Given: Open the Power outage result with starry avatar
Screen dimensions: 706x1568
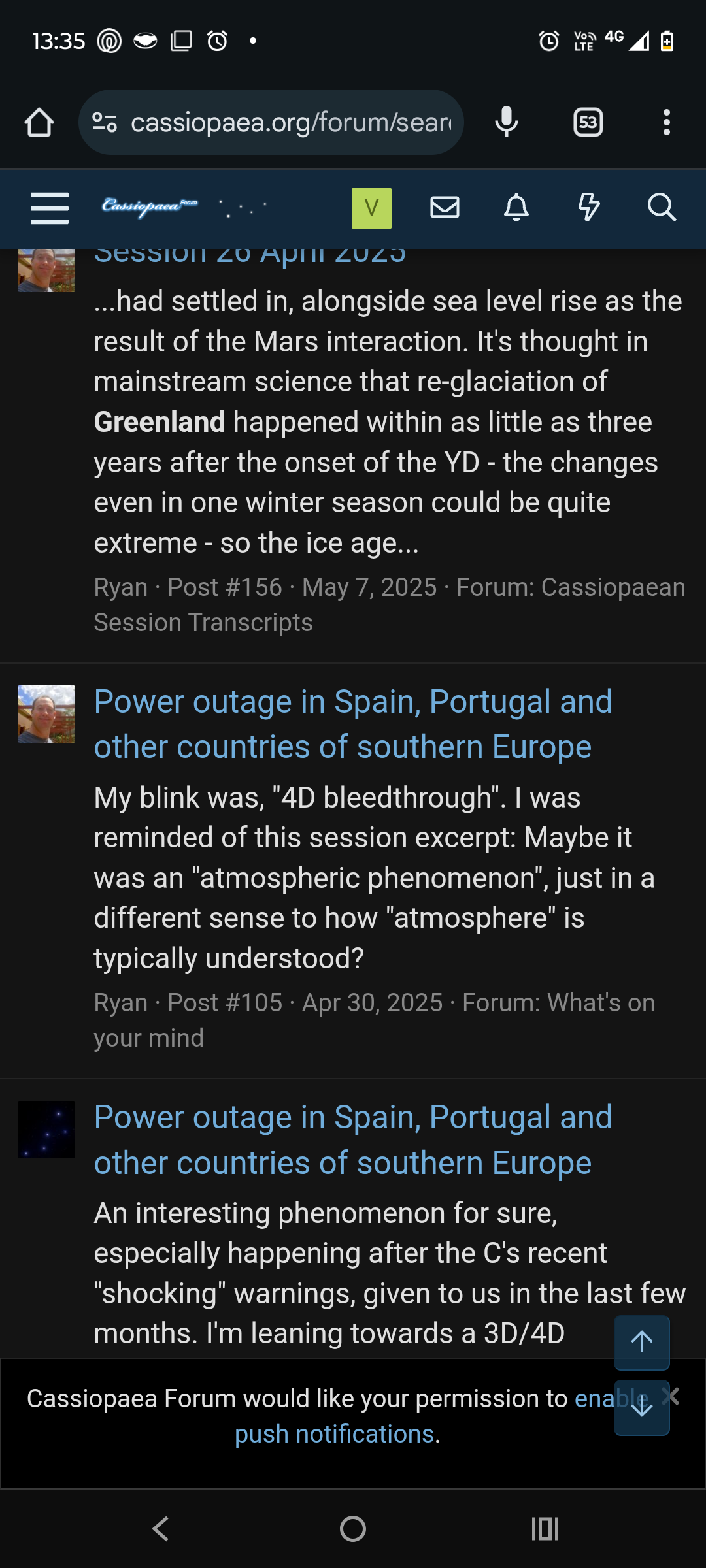Looking at the screenshot, I should [353, 1139].
